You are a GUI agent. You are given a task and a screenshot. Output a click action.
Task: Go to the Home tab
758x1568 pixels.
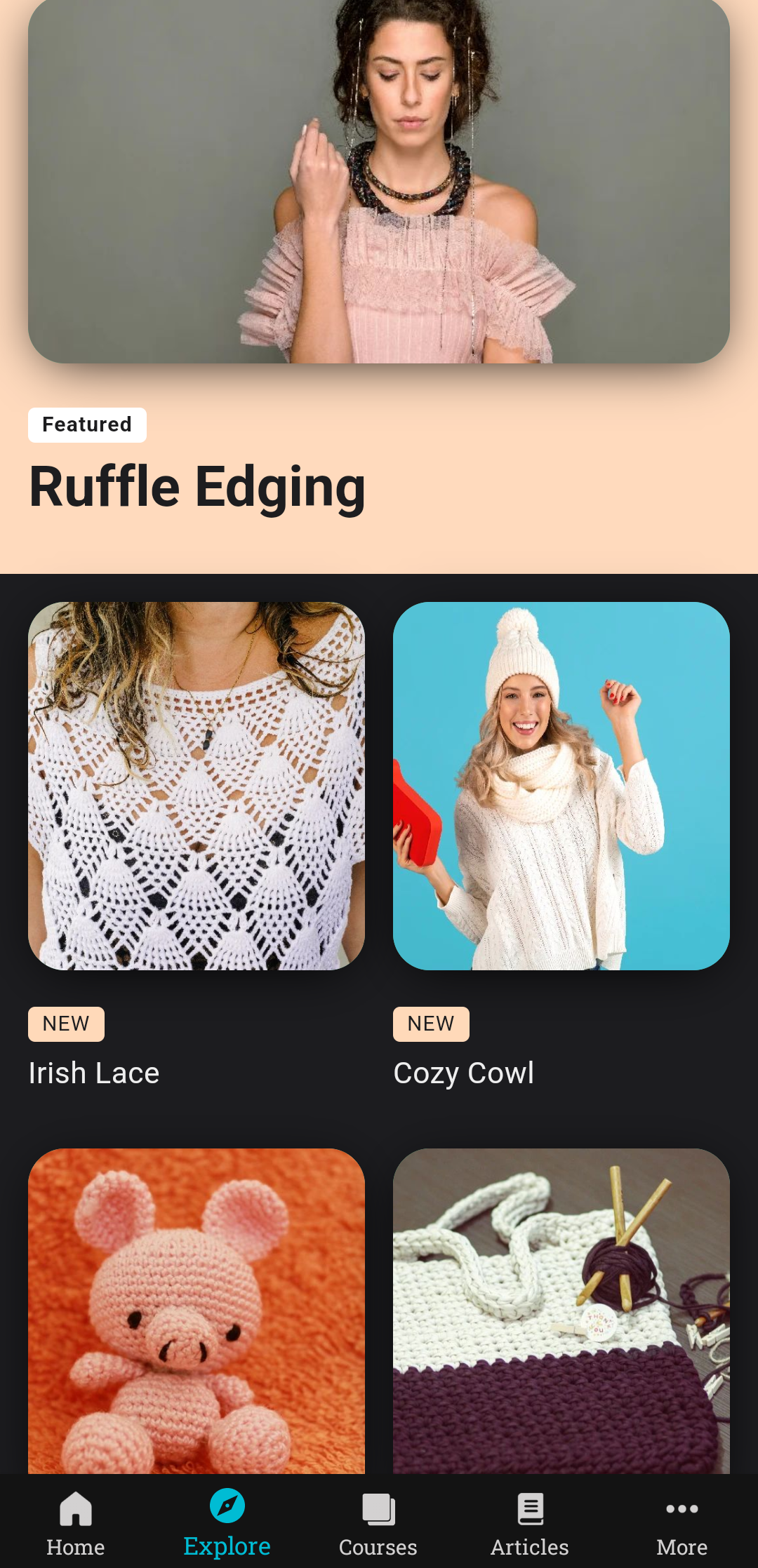[76, 1524]
